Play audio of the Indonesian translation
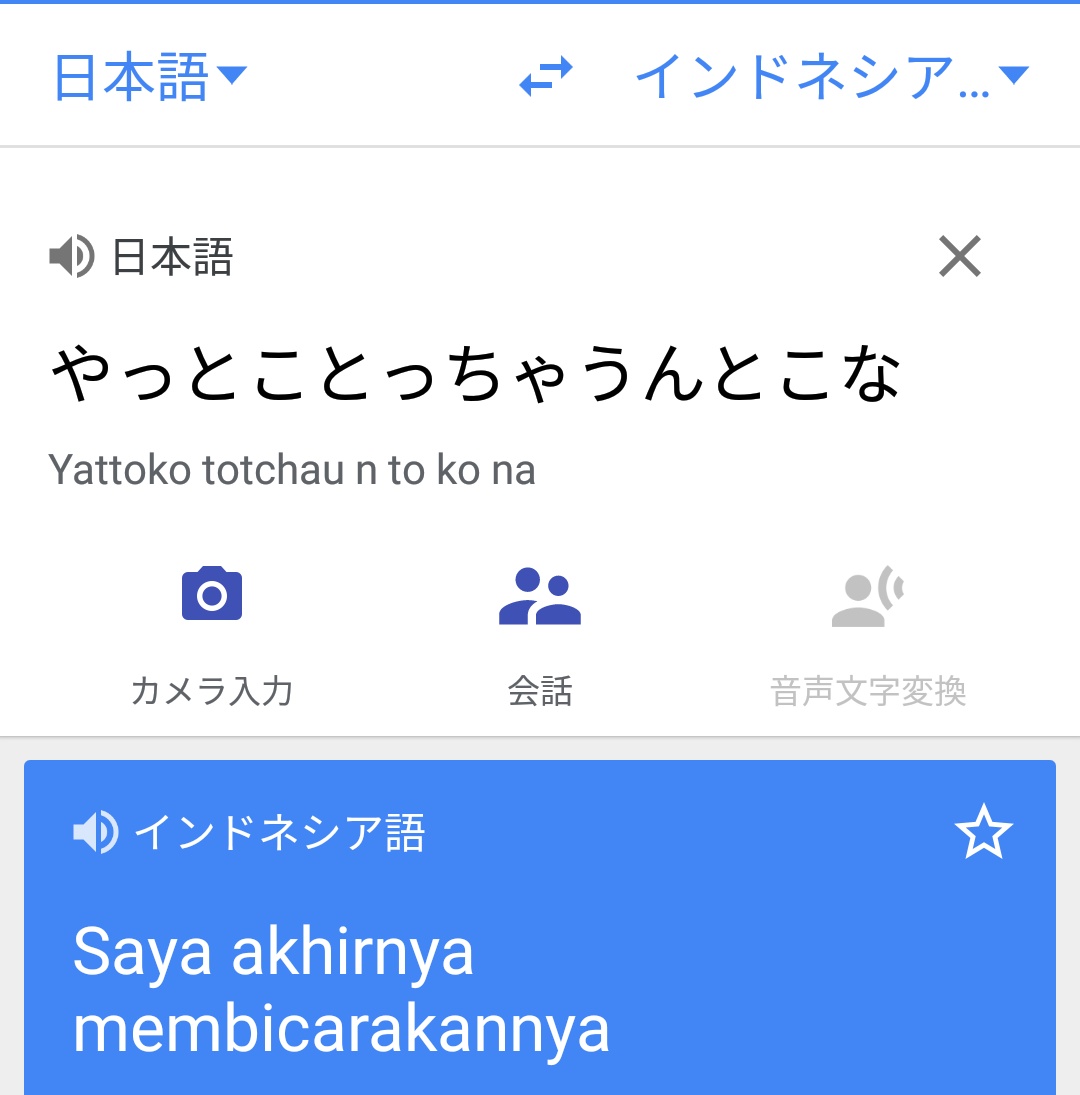The image size is (1080, 1095). point(96,832)
